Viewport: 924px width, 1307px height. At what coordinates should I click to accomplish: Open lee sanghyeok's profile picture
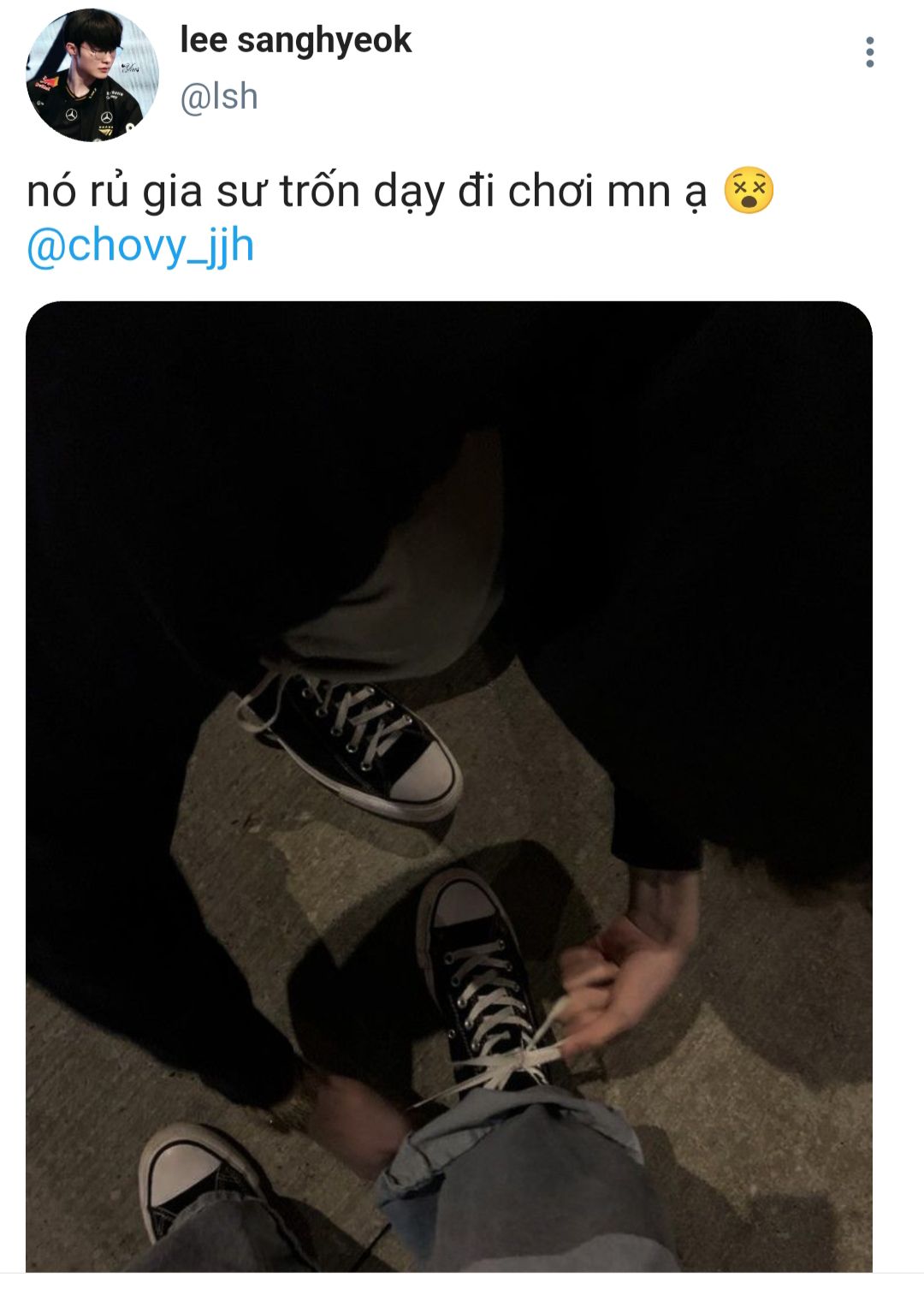(x=92, y=75)
